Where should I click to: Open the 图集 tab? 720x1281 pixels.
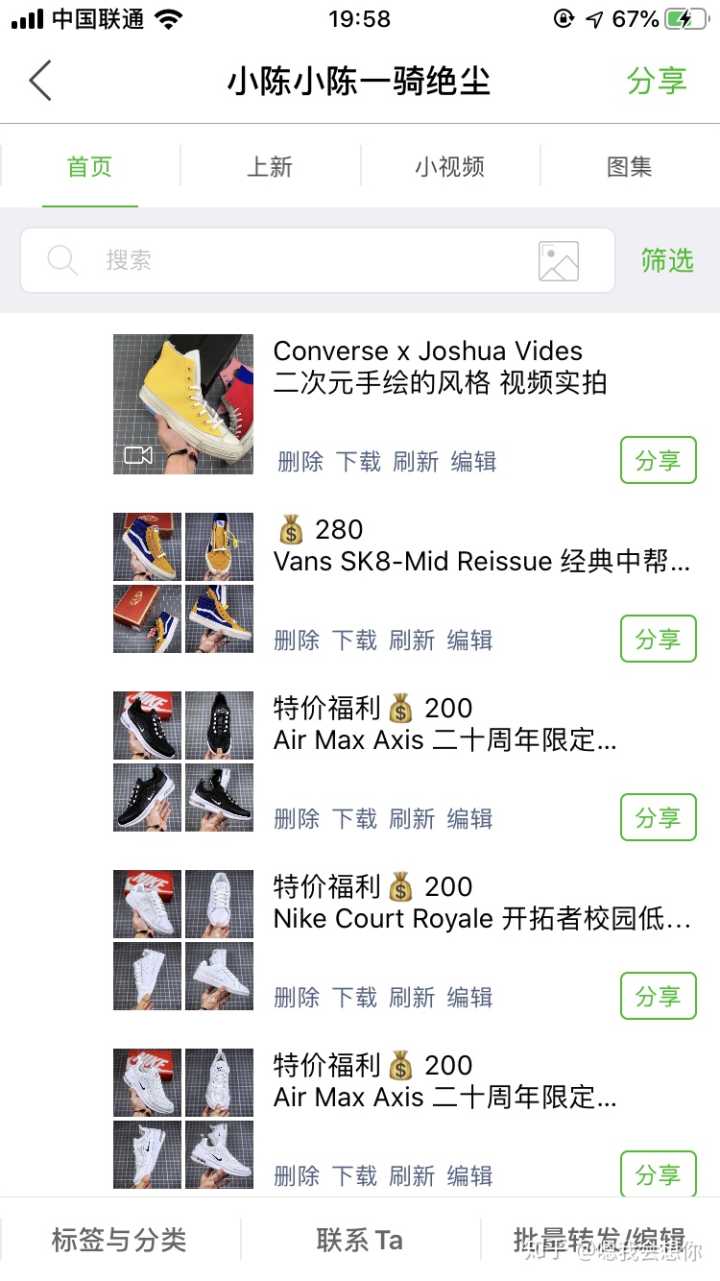[629, 167]
